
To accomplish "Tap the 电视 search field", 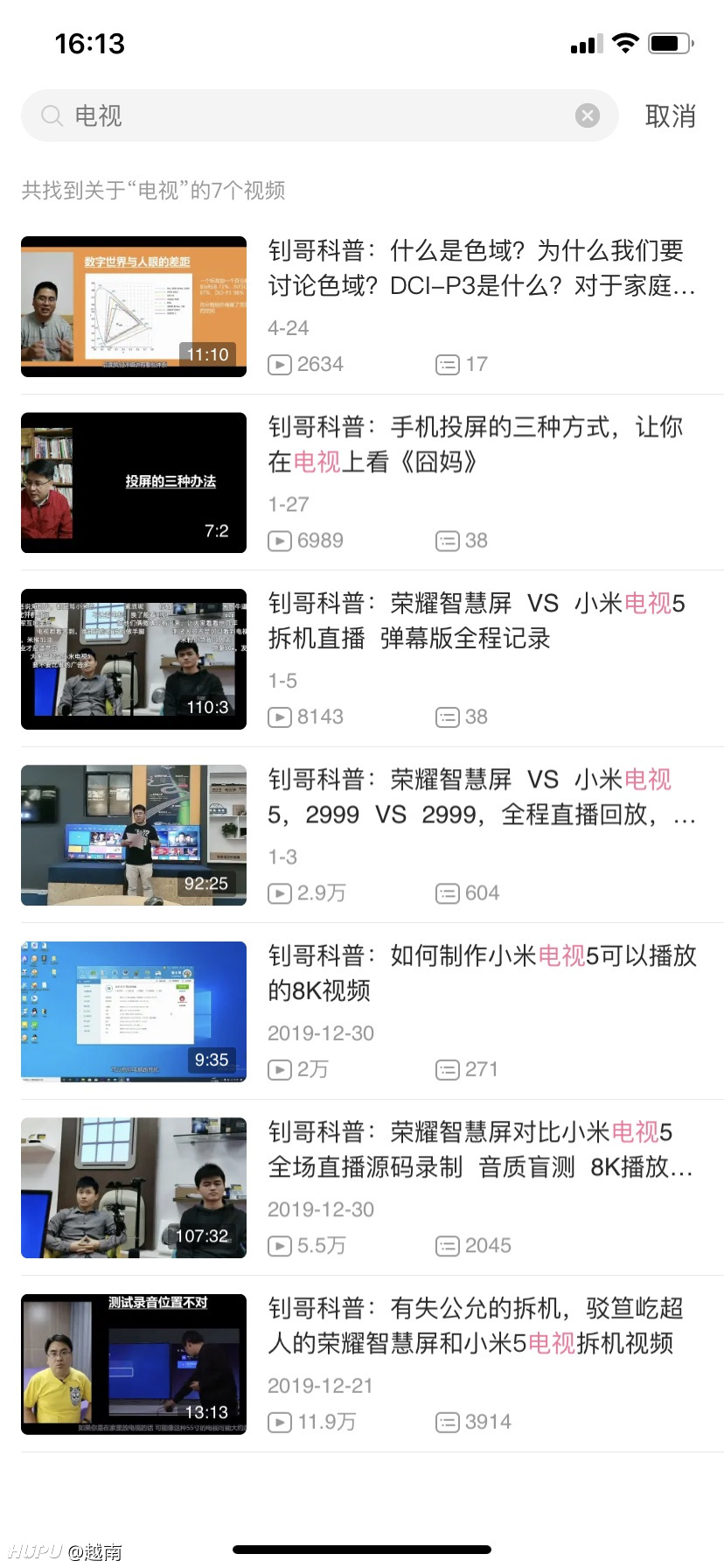I will pos(319,115).
